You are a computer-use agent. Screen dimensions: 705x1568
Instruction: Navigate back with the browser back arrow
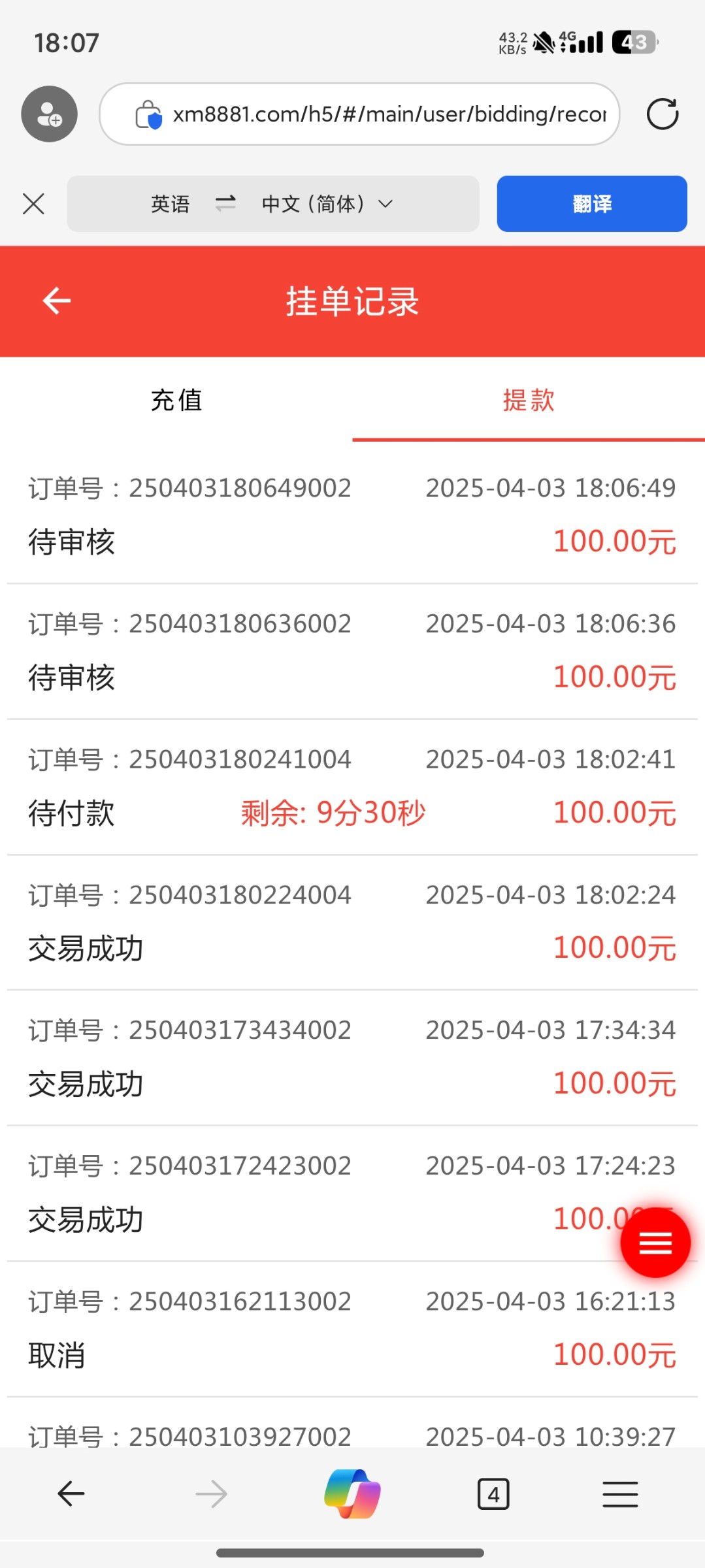pyautogui.click(x=71, y=1494)
